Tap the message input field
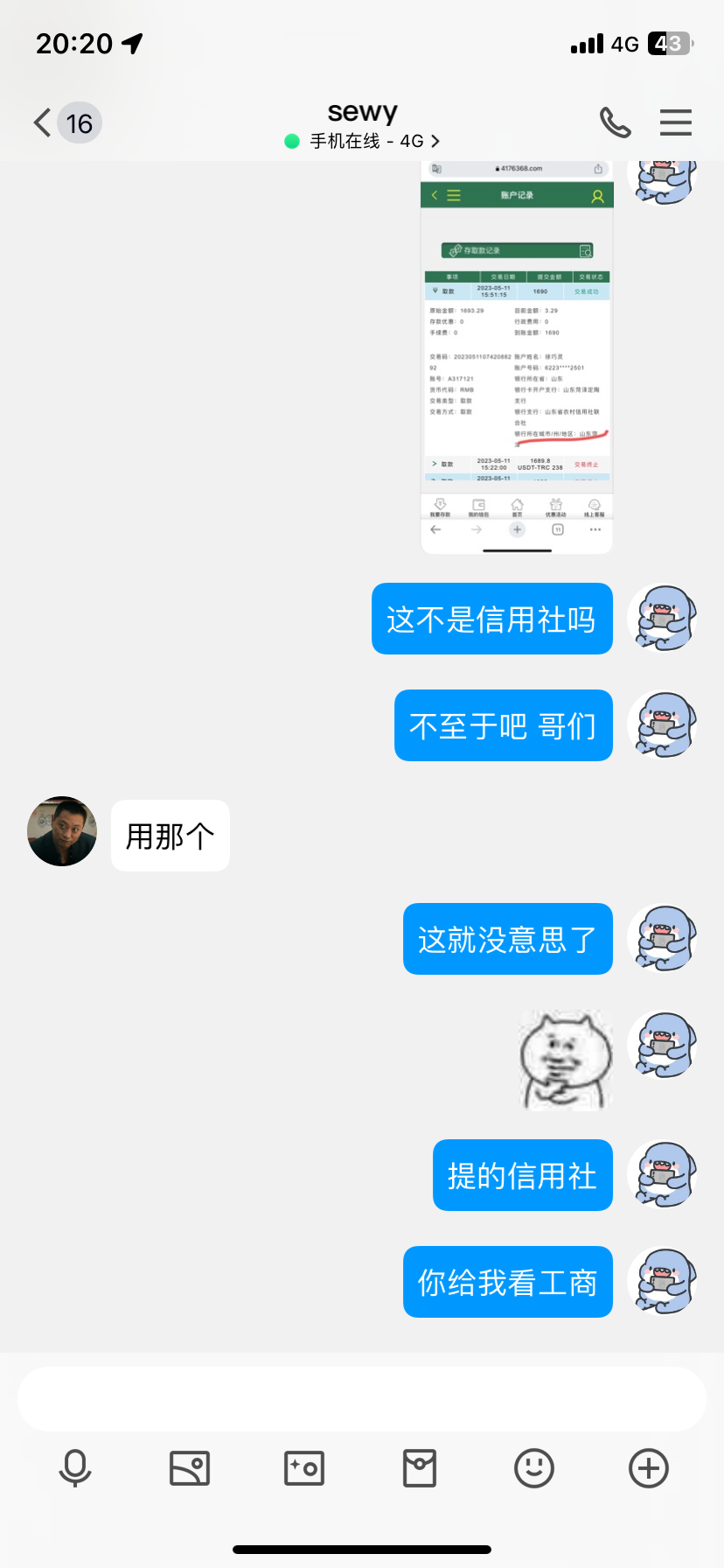724x1568 pixels. coord(362,1399)
